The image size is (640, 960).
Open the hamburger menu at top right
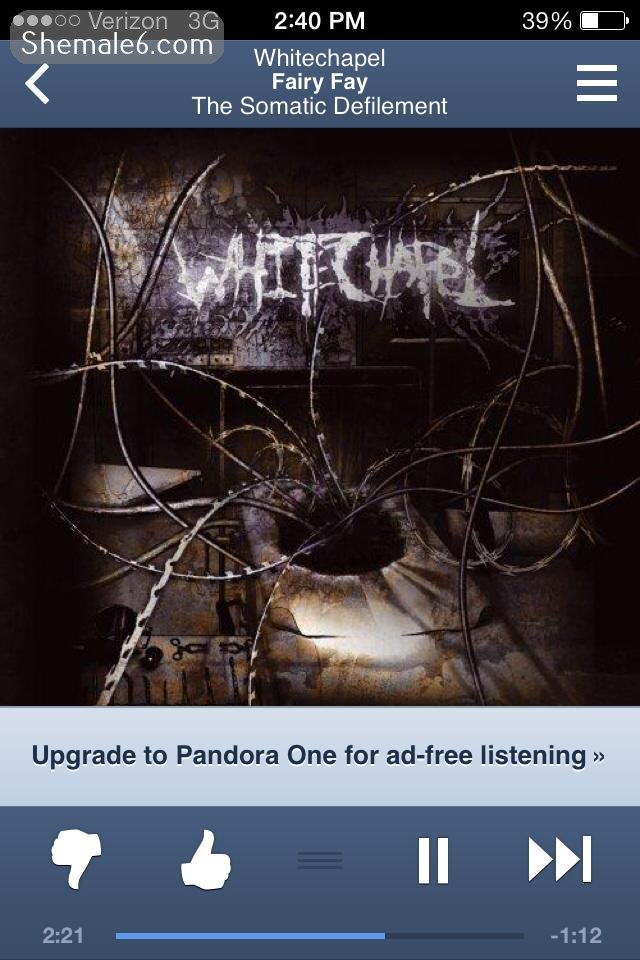(x=597, y=84)
